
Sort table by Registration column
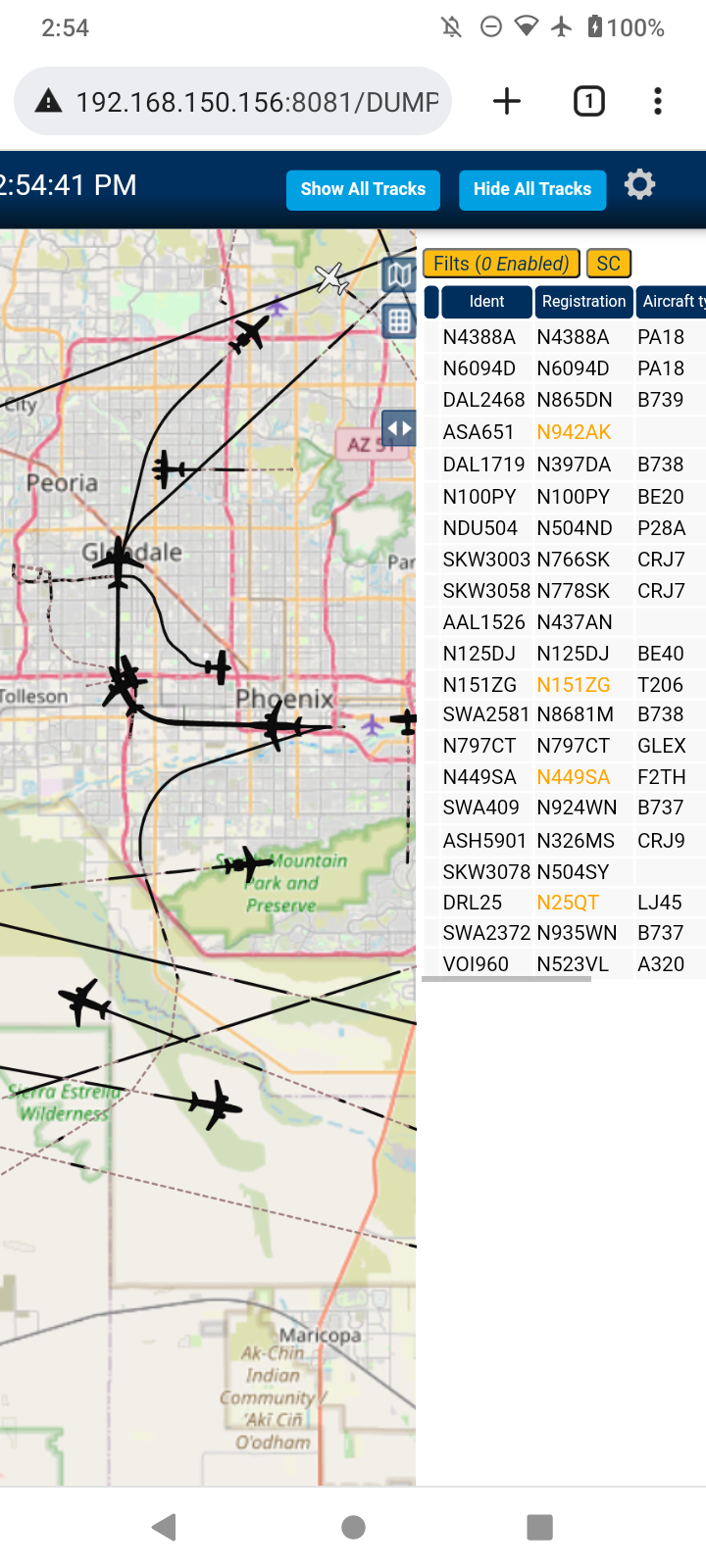583,302
